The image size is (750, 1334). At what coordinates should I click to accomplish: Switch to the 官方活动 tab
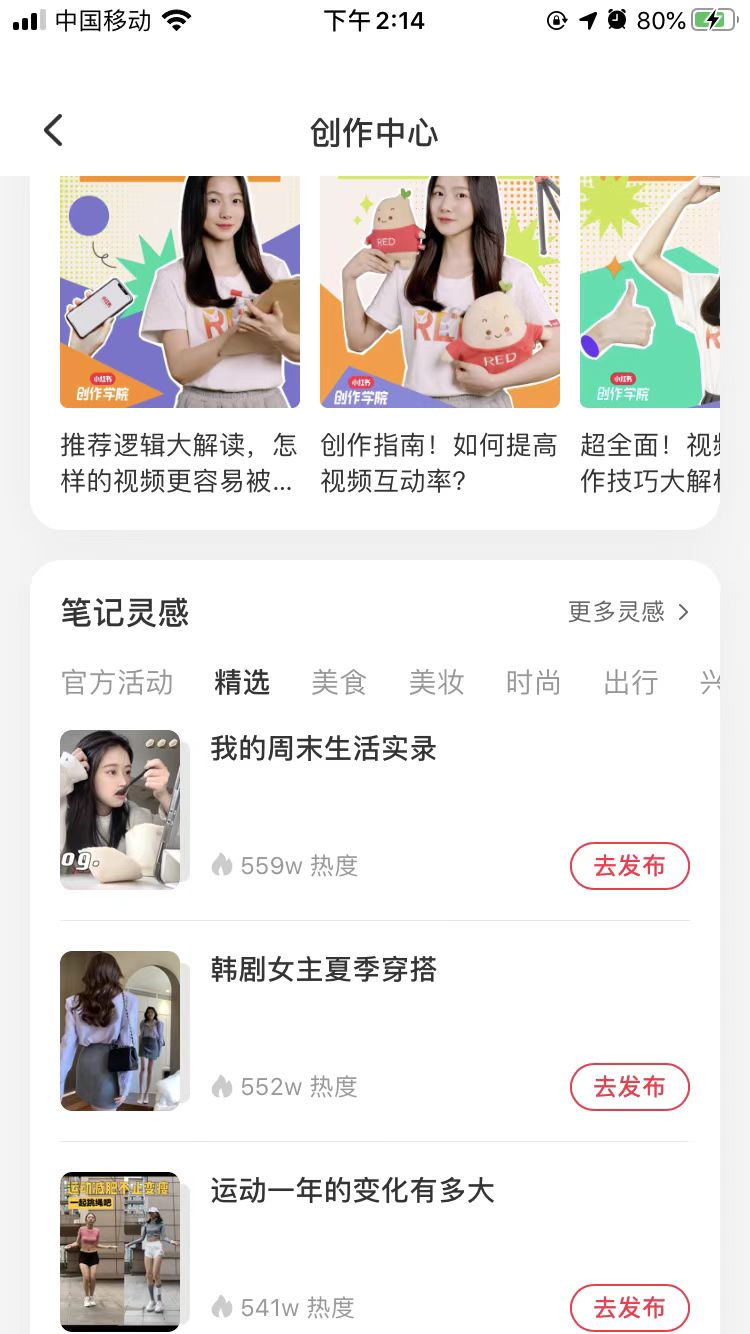pos(116,682)
